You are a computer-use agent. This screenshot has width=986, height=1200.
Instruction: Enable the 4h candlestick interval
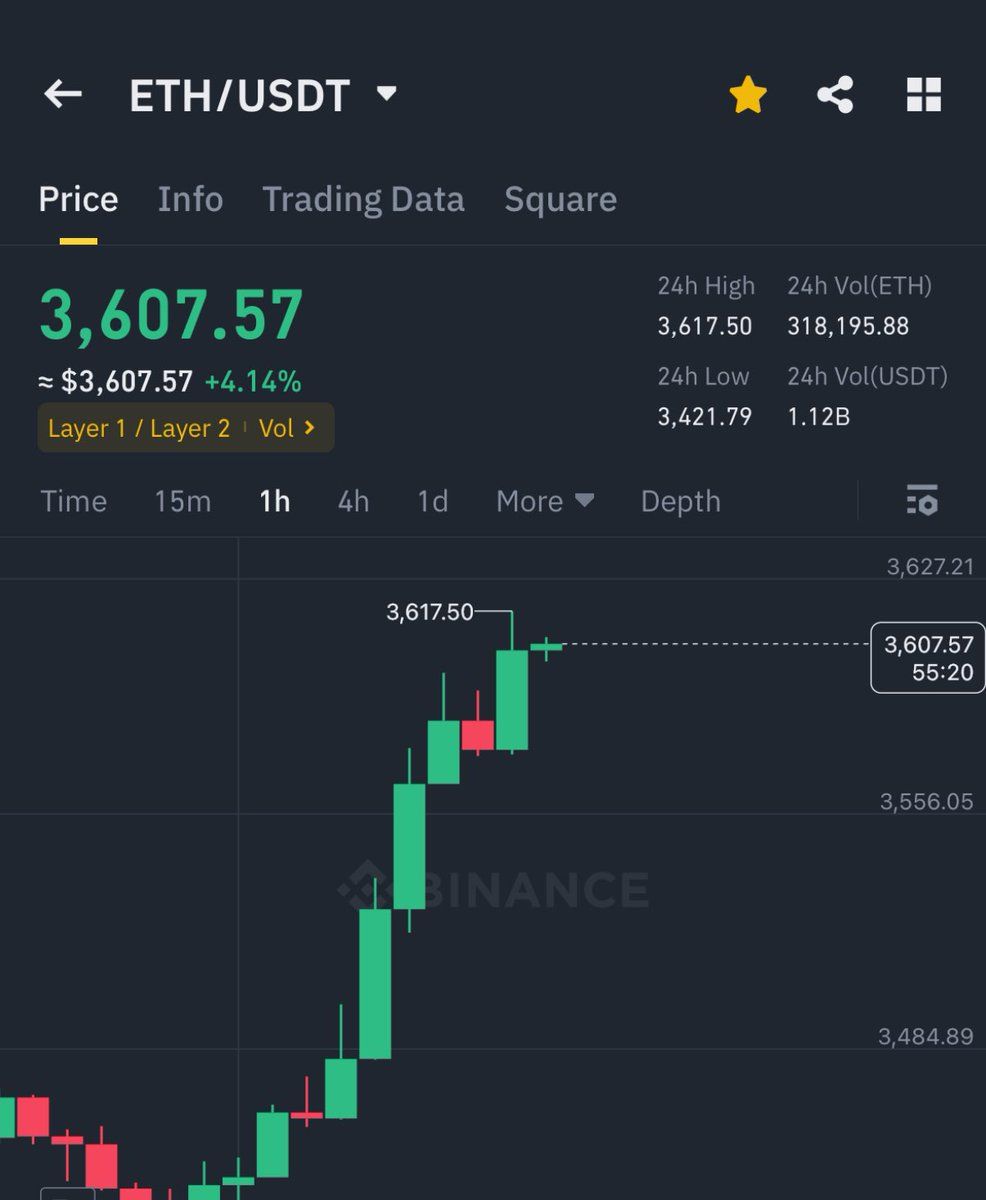coord(352,501)
